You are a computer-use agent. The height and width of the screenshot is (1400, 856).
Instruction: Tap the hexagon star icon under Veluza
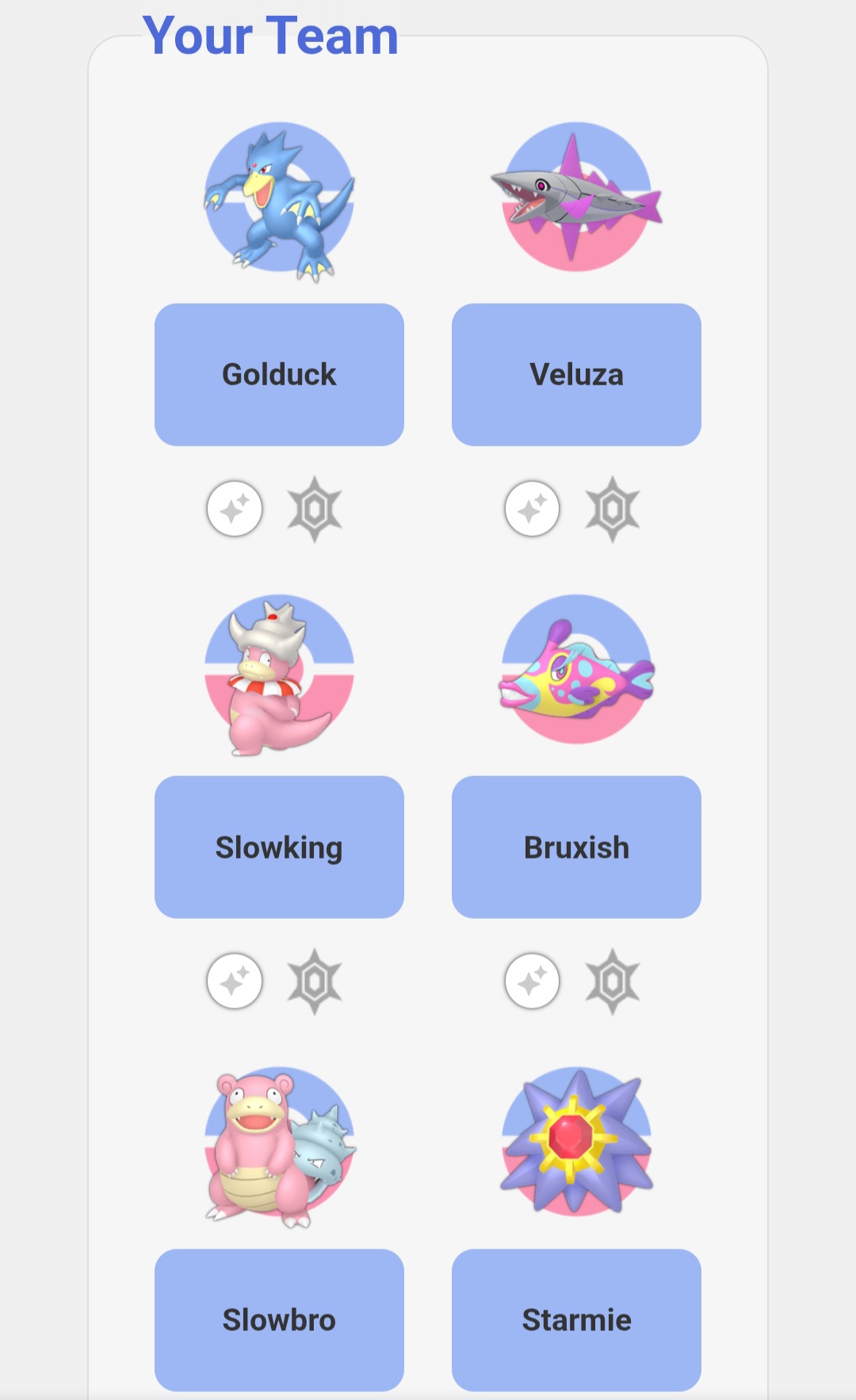tap(612, 509)
